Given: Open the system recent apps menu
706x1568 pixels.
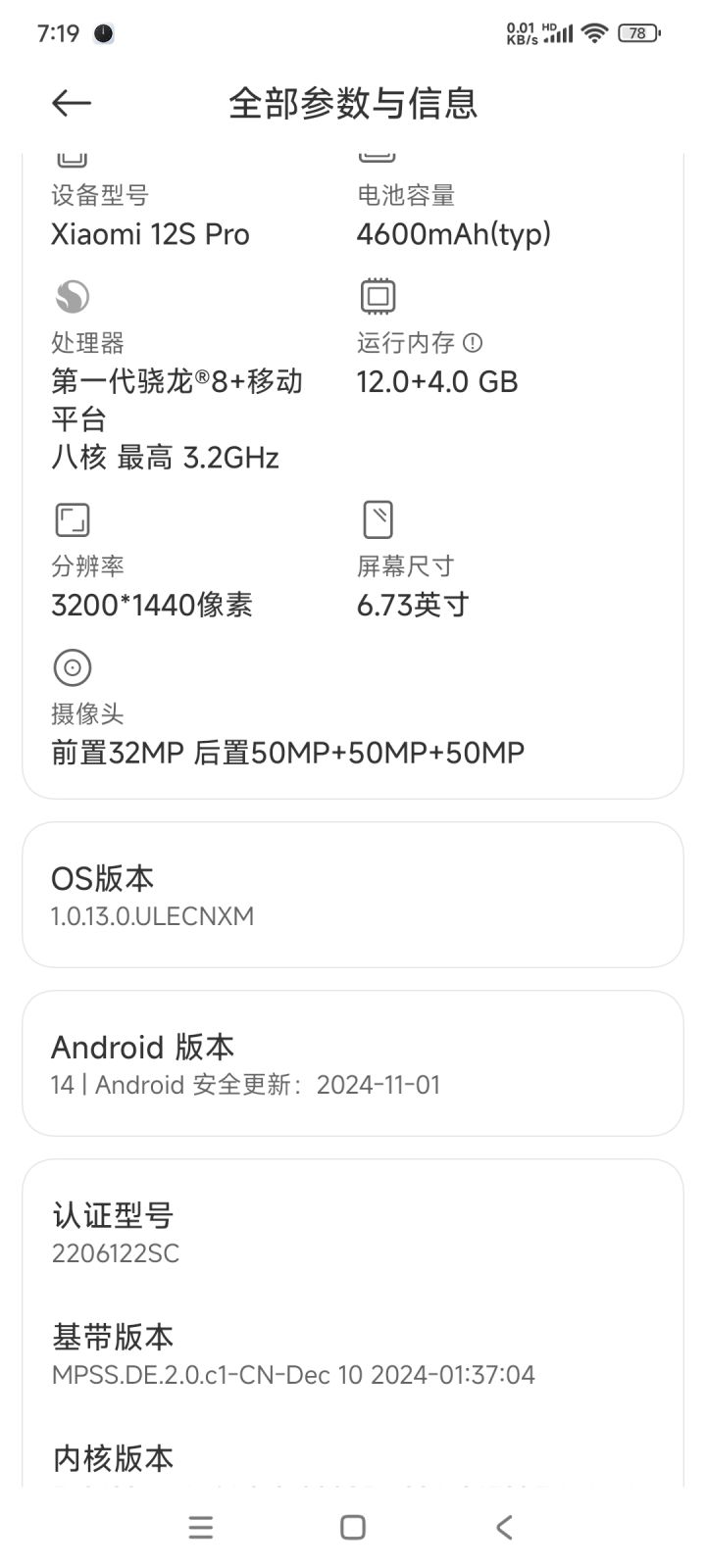Looking at the screenshot, I should pyautogui.click(x=201, y=1527).
